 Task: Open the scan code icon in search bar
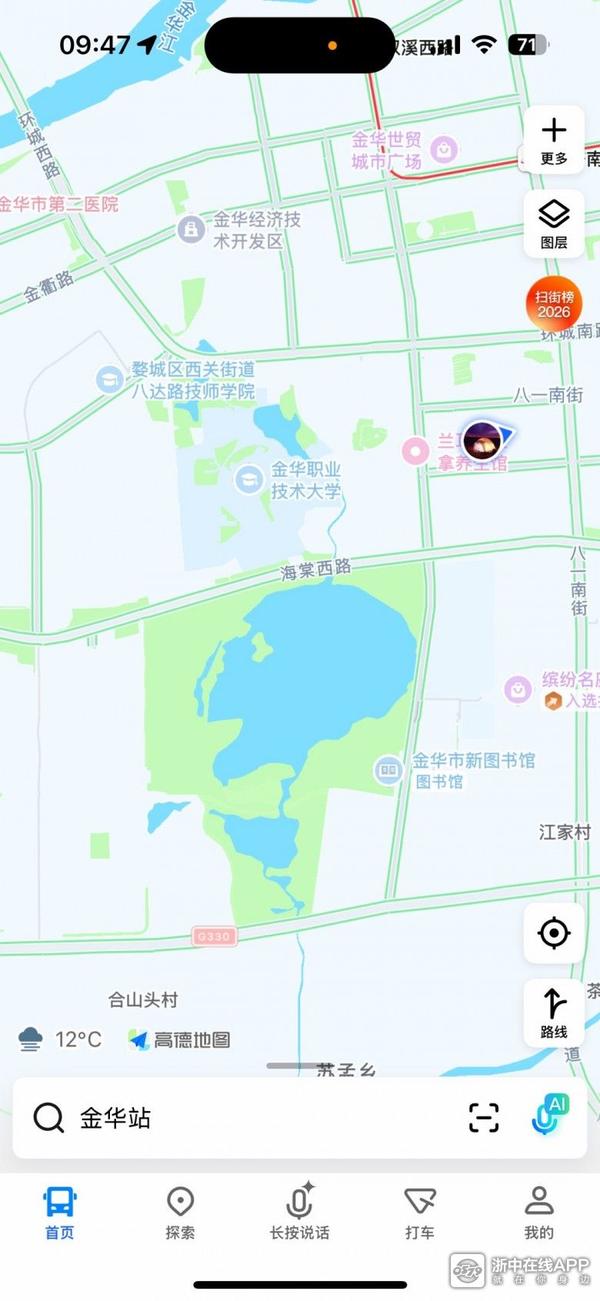click(484, 1117)
